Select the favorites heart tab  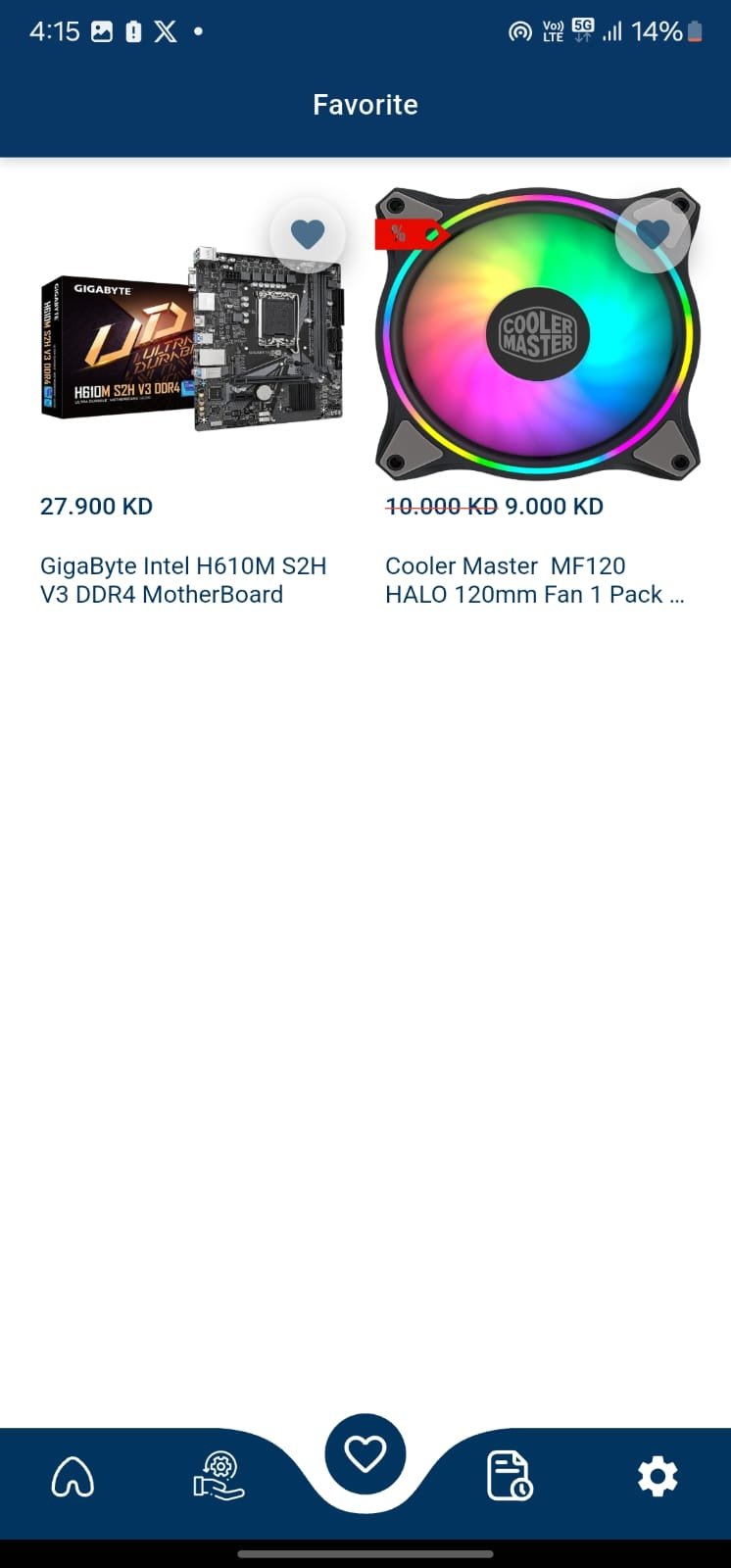point(365,1454)
